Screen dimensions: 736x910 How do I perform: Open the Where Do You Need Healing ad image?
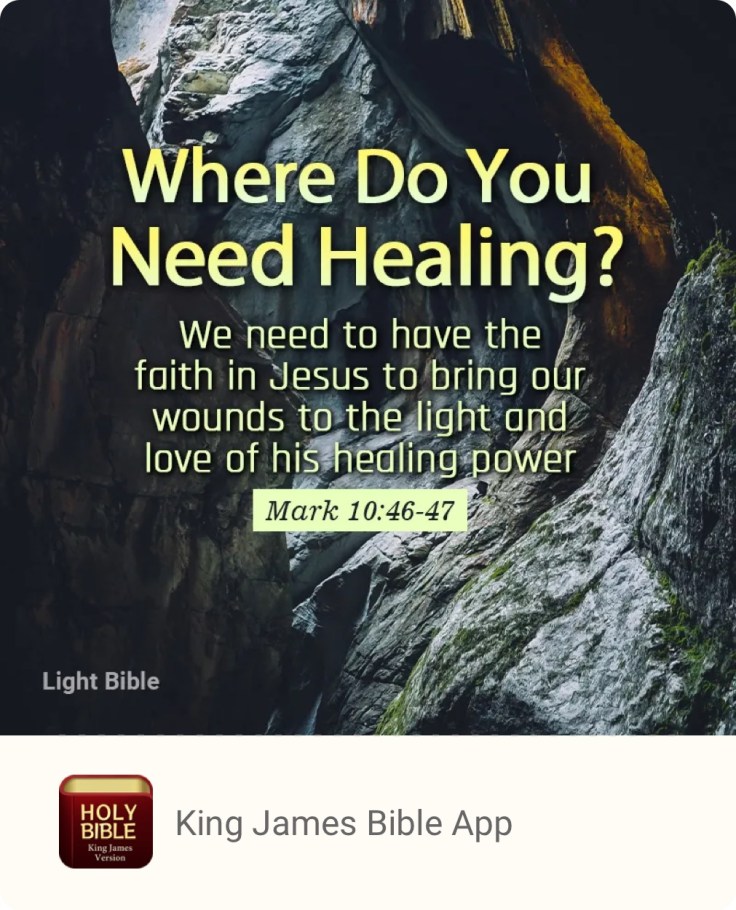(x=368, y=367)
